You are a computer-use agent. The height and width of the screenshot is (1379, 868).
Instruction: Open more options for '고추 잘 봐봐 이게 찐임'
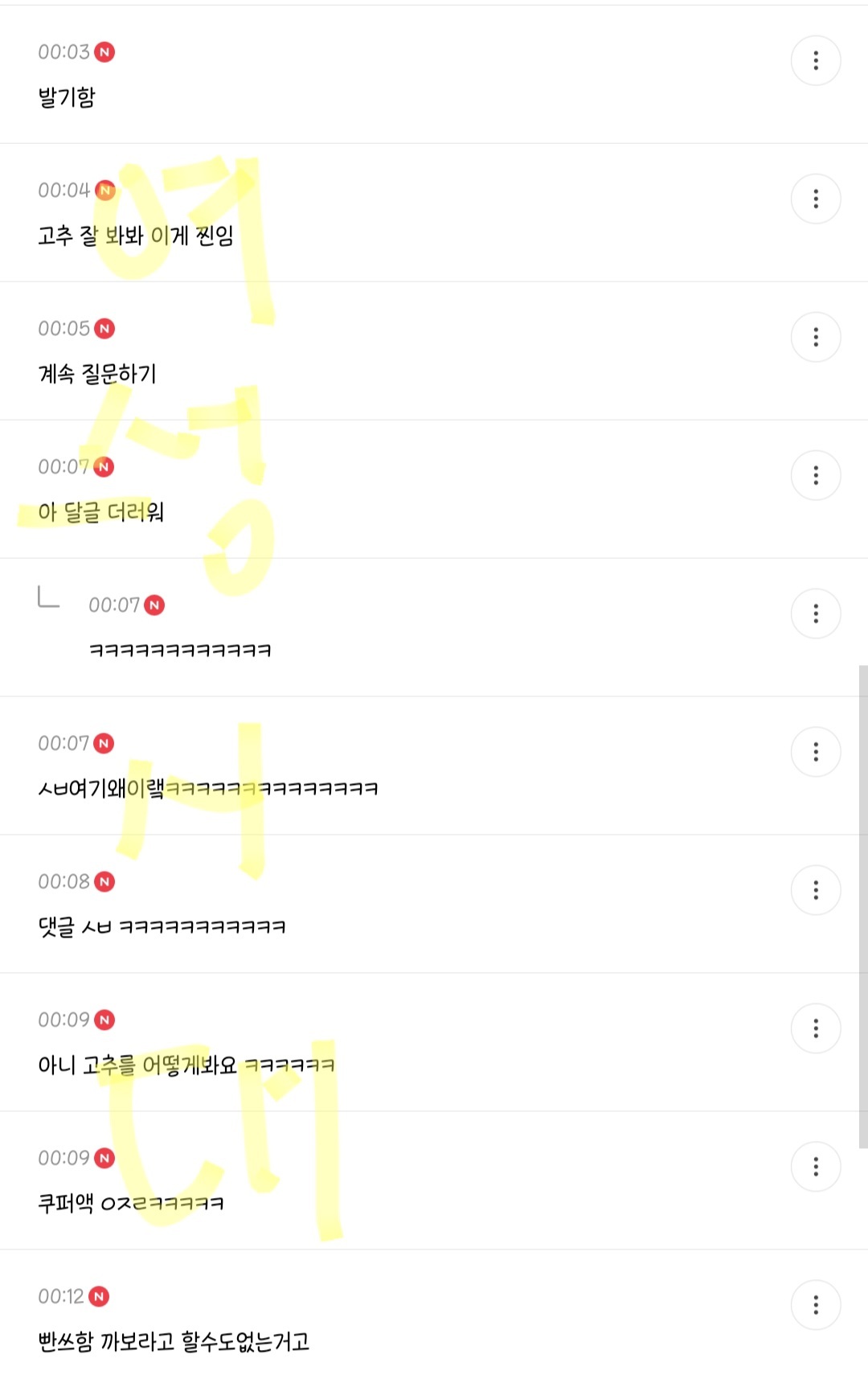(x=816, y=199)
